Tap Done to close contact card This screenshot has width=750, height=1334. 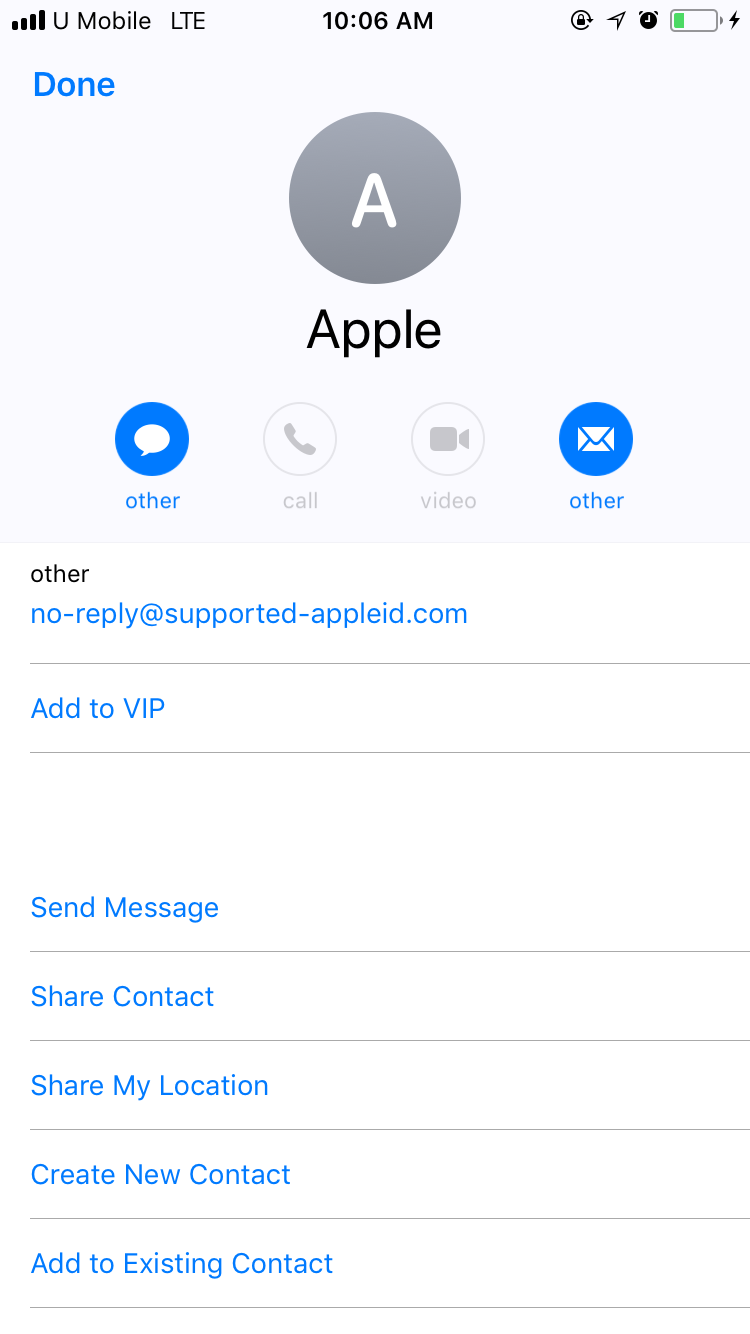(74, 85)
